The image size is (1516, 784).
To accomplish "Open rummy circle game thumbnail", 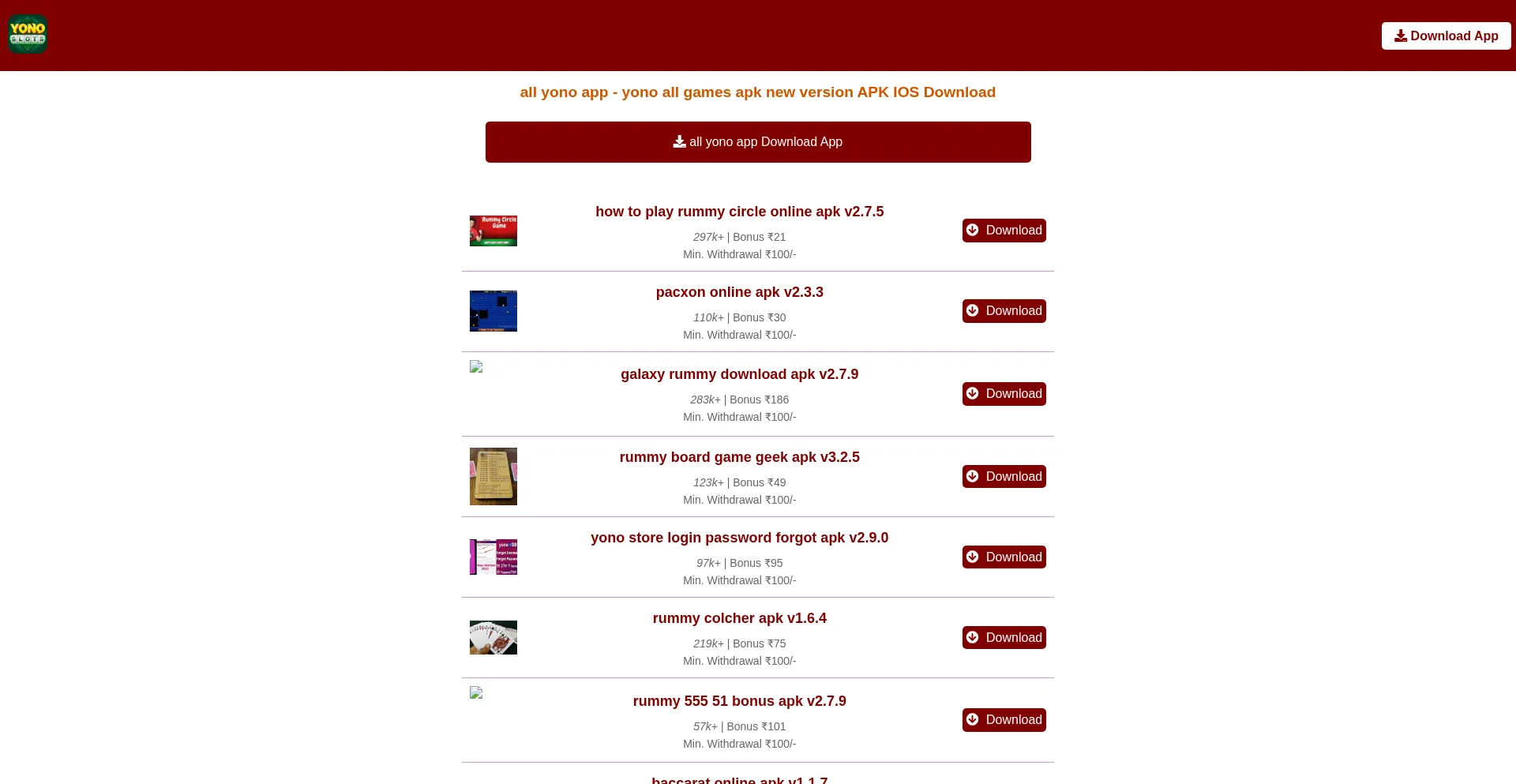I will coord(493,231).
